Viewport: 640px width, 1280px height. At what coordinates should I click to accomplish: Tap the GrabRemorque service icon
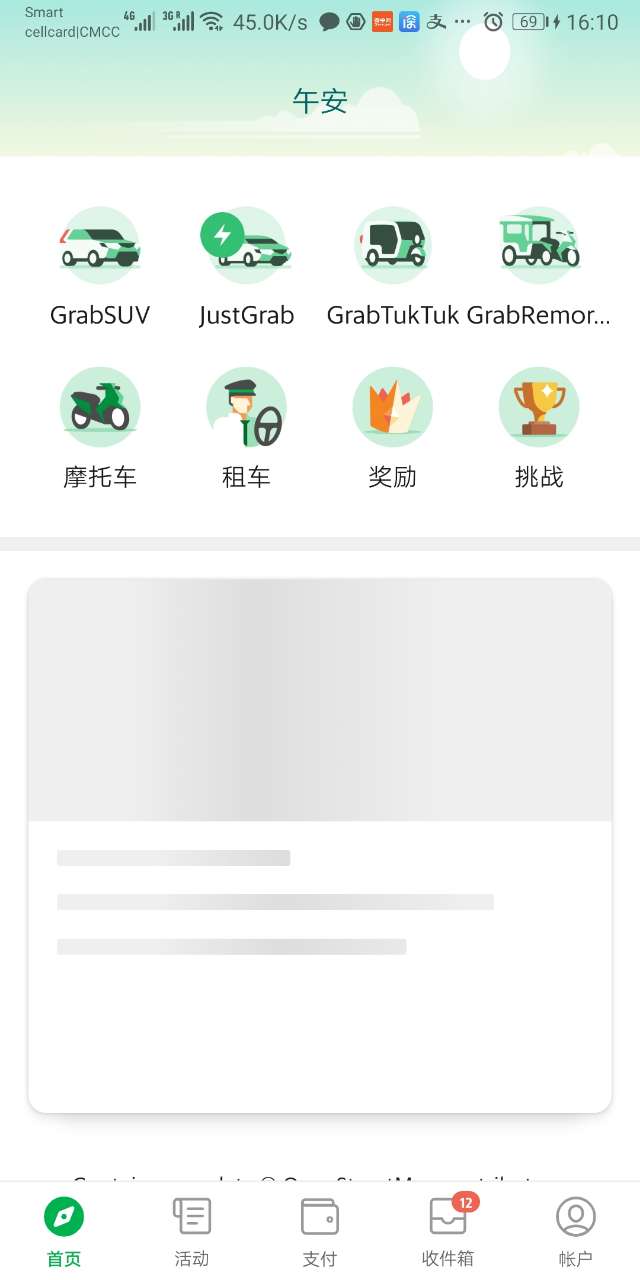tap(539, 247)
